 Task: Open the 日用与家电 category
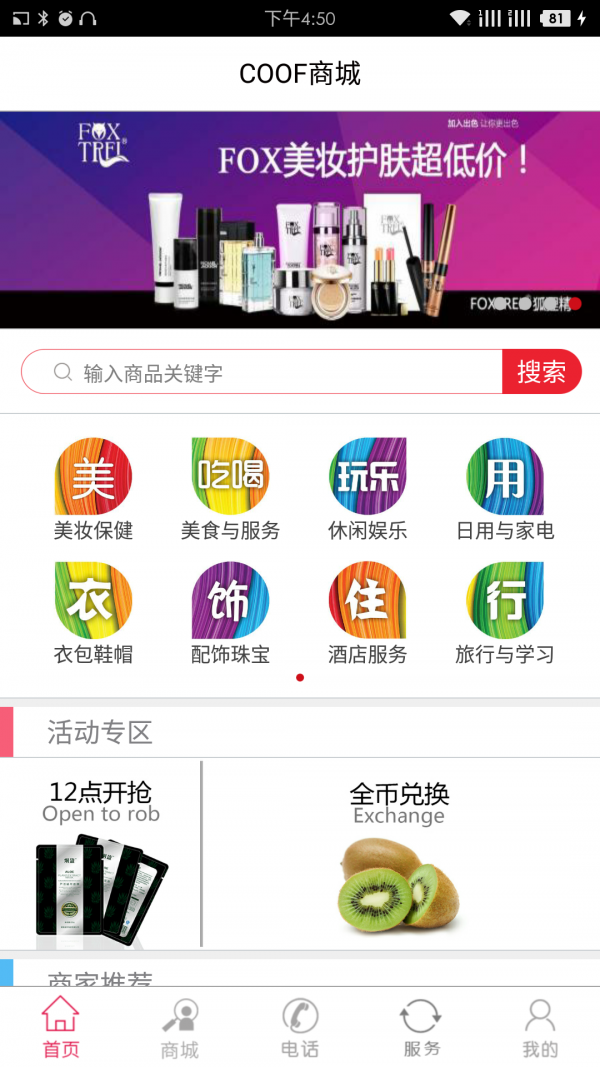505,489
